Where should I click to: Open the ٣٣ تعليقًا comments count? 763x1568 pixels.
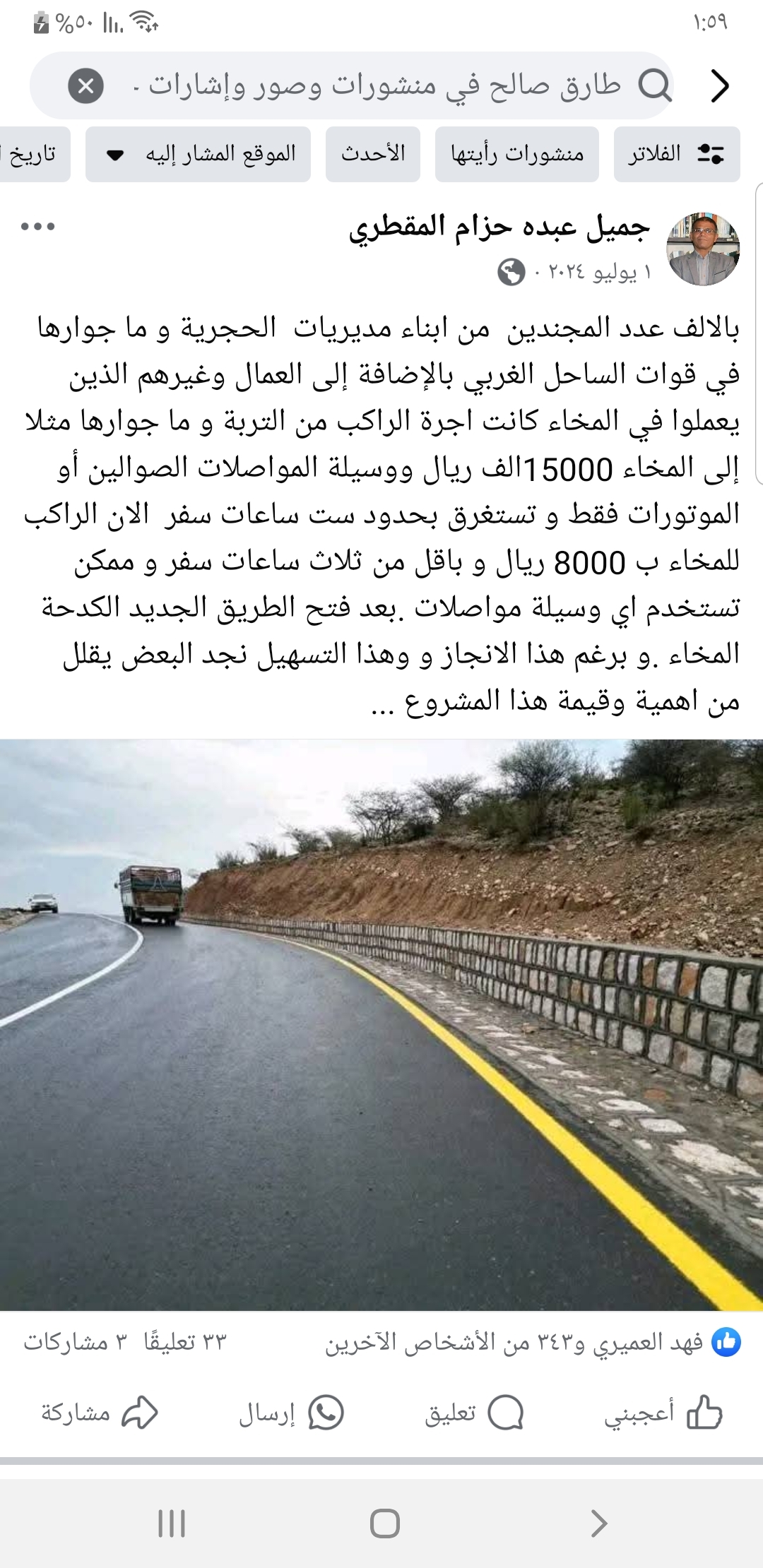tap(185, 1341)
